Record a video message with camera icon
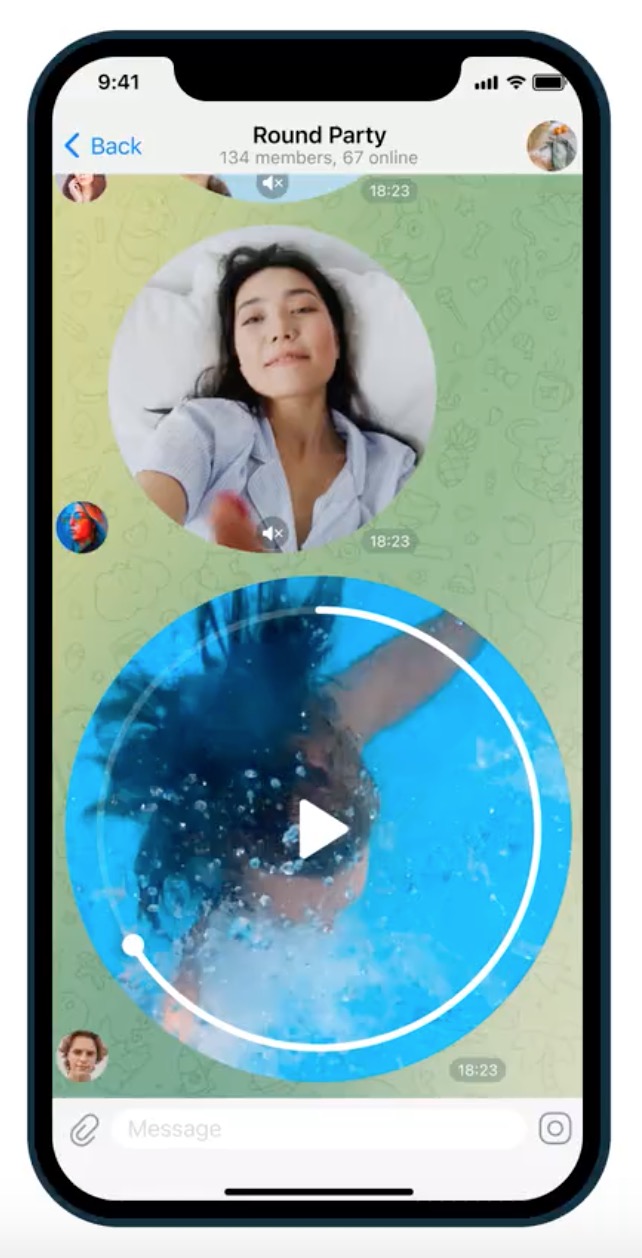This screenshot has height=1258, width=642. click(x=555, y=1129)
